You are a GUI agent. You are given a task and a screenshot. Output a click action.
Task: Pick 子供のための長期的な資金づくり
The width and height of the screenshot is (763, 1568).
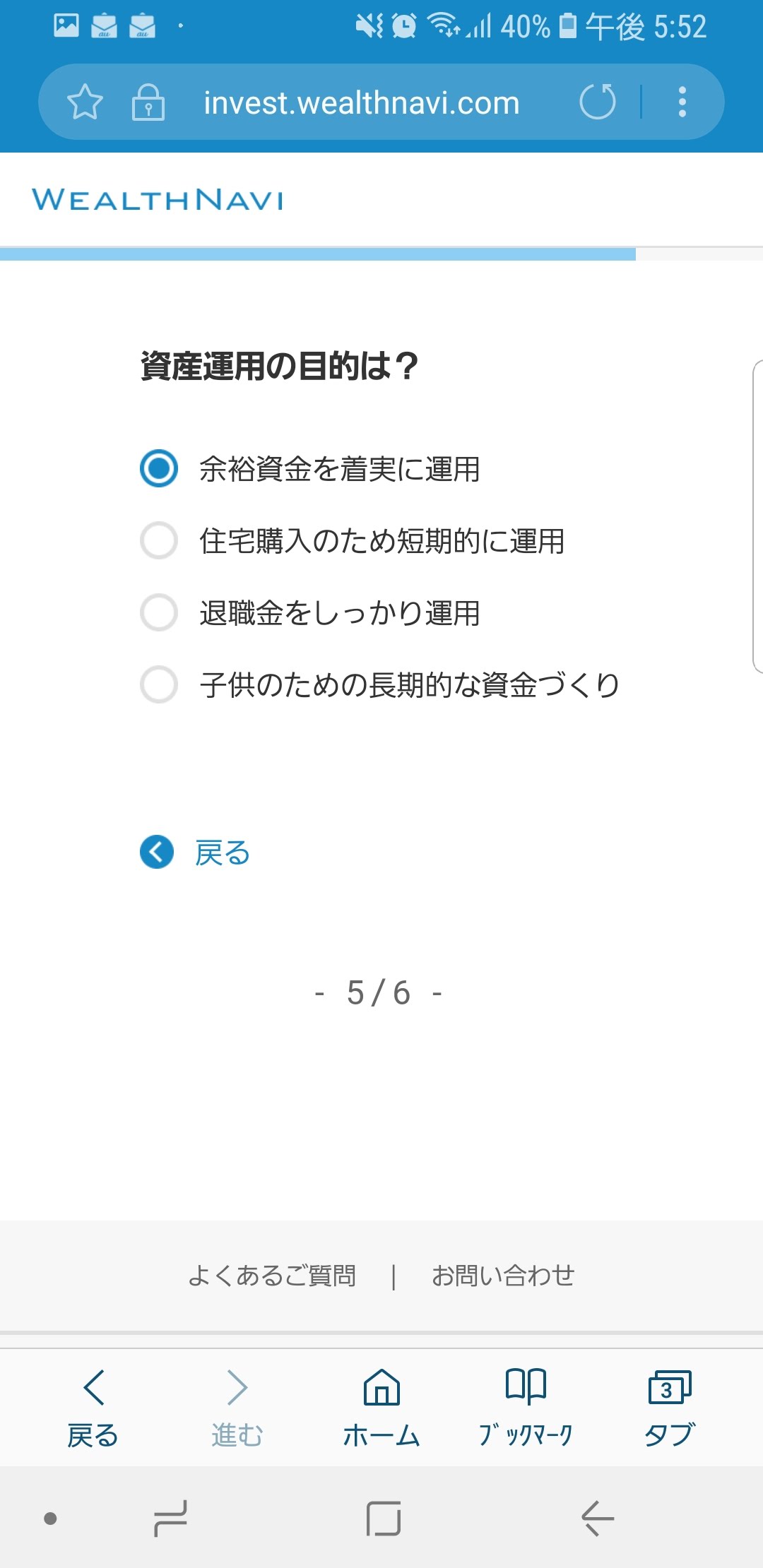click(380, 684)
